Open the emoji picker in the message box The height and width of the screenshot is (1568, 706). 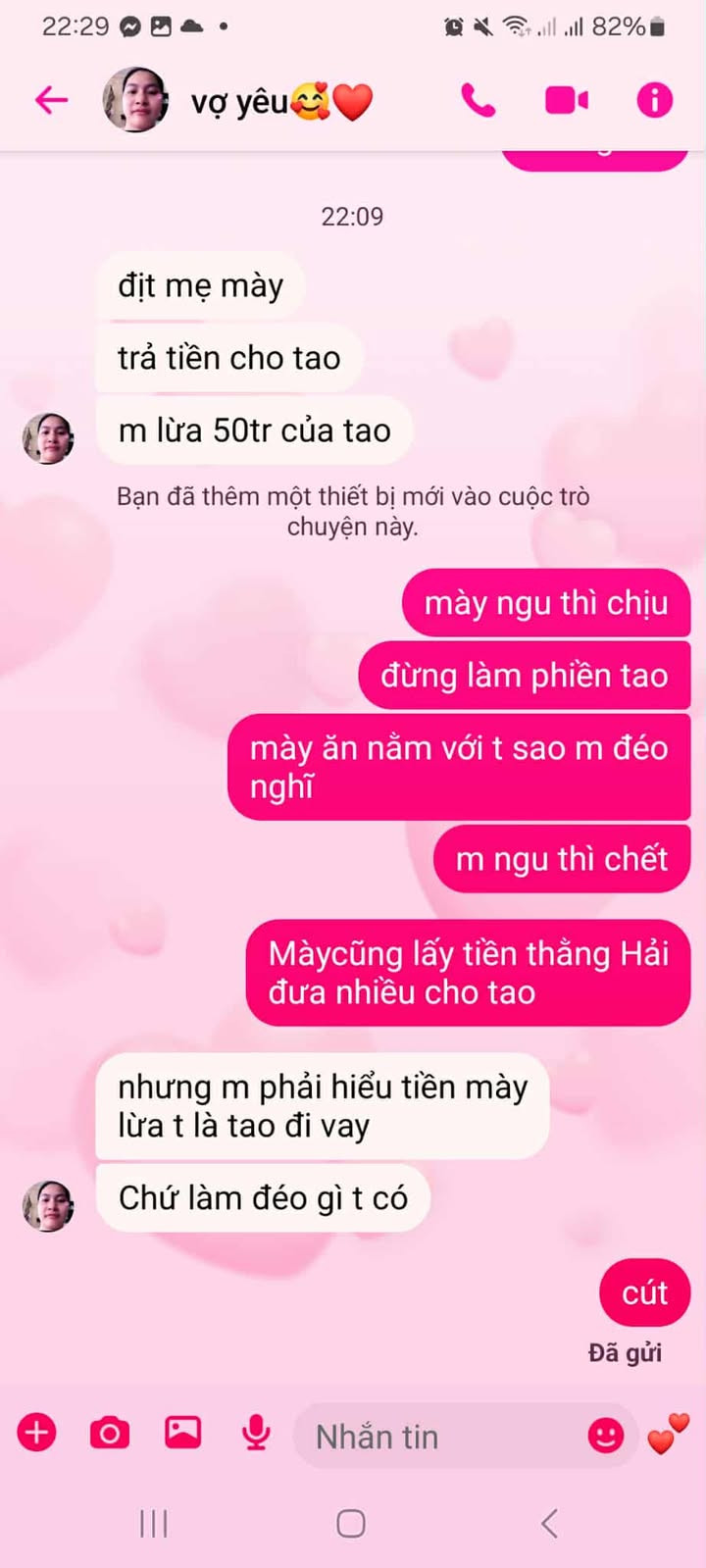[x=605, y=1436]
